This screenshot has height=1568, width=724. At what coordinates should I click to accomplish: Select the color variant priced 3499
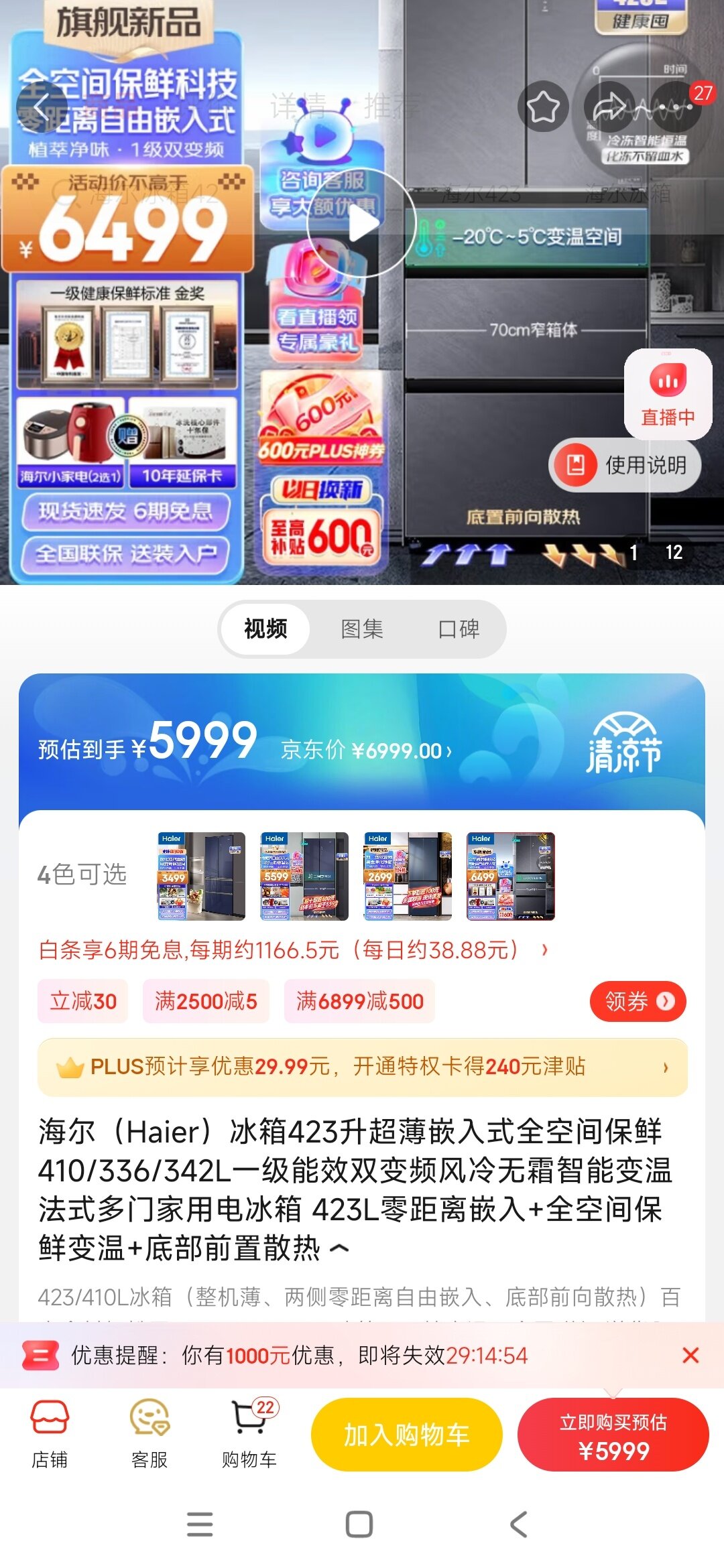pos(202,876)
